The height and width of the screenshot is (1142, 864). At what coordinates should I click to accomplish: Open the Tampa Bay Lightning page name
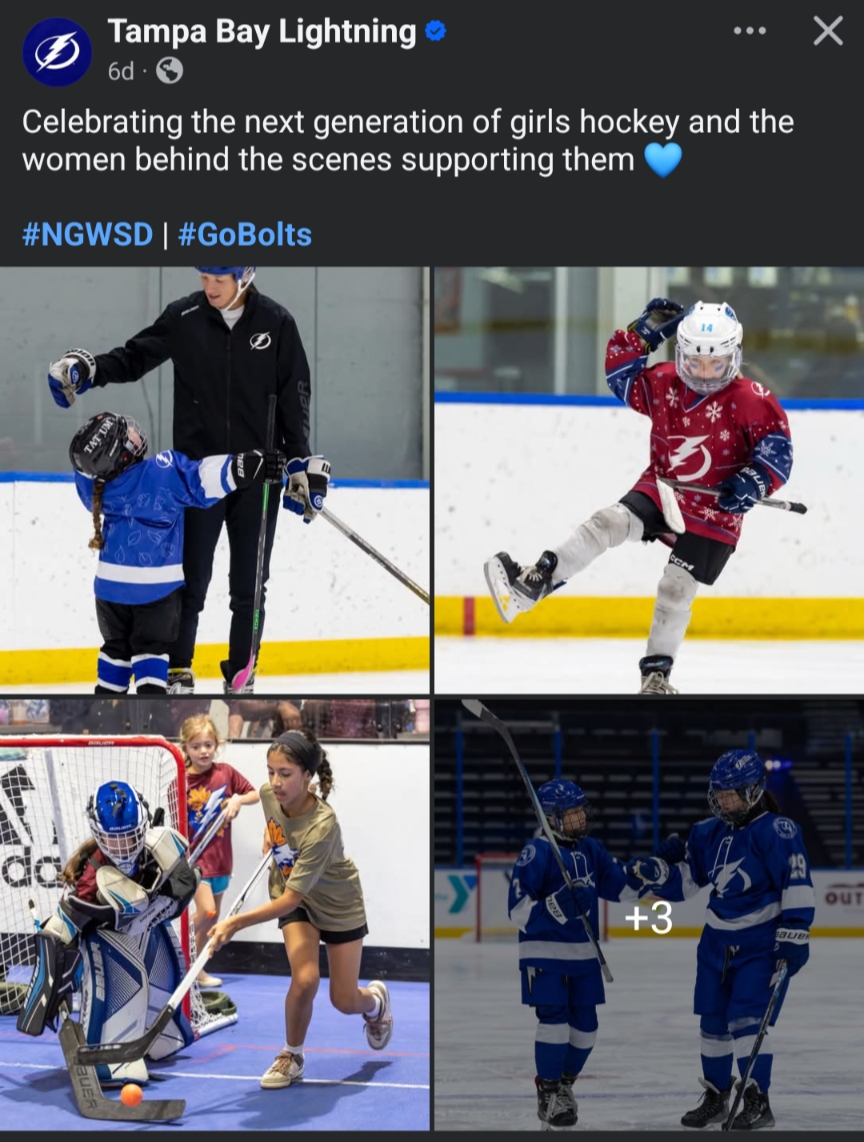coord(262,32)
